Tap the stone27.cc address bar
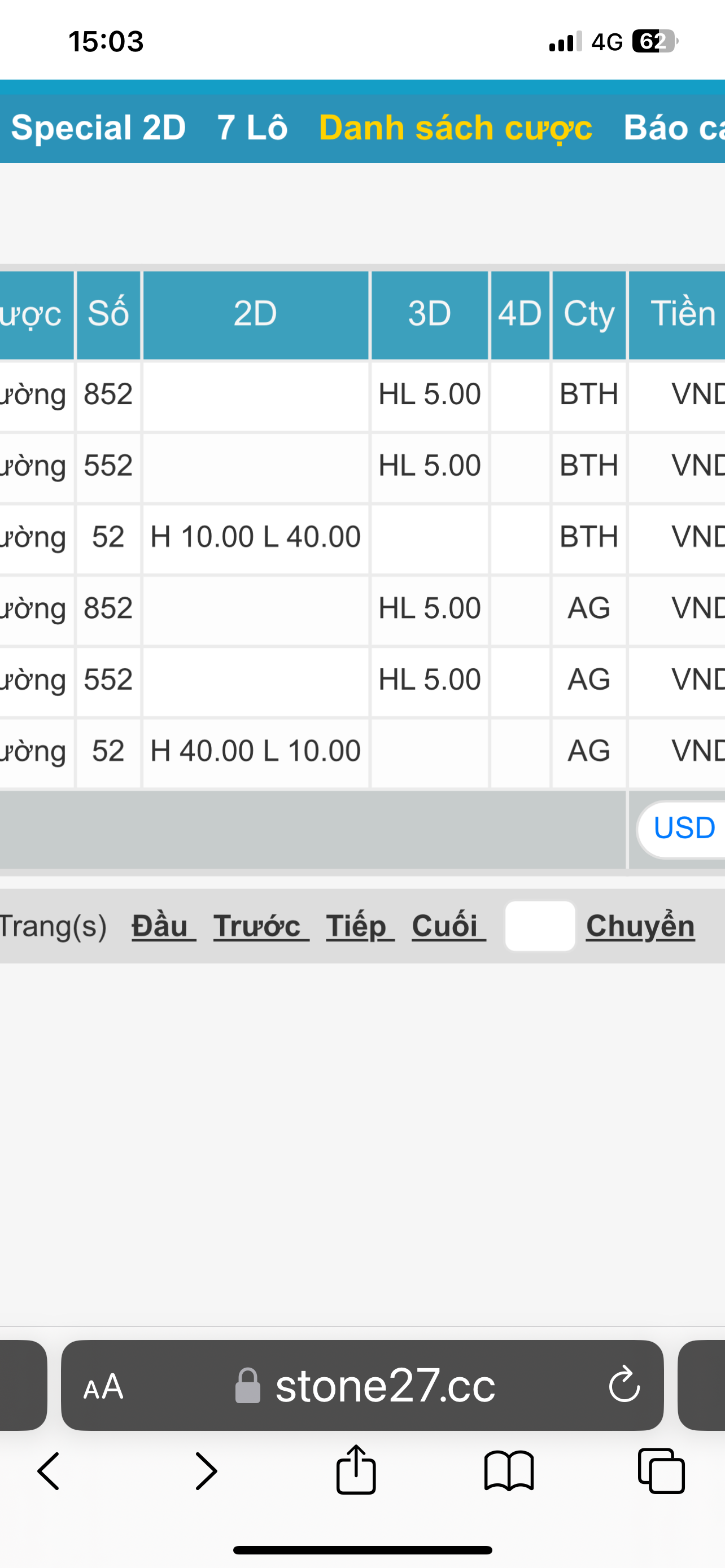Viewport: 725px width, 1568px height. pyautogui.click(x=362, y=1385)
